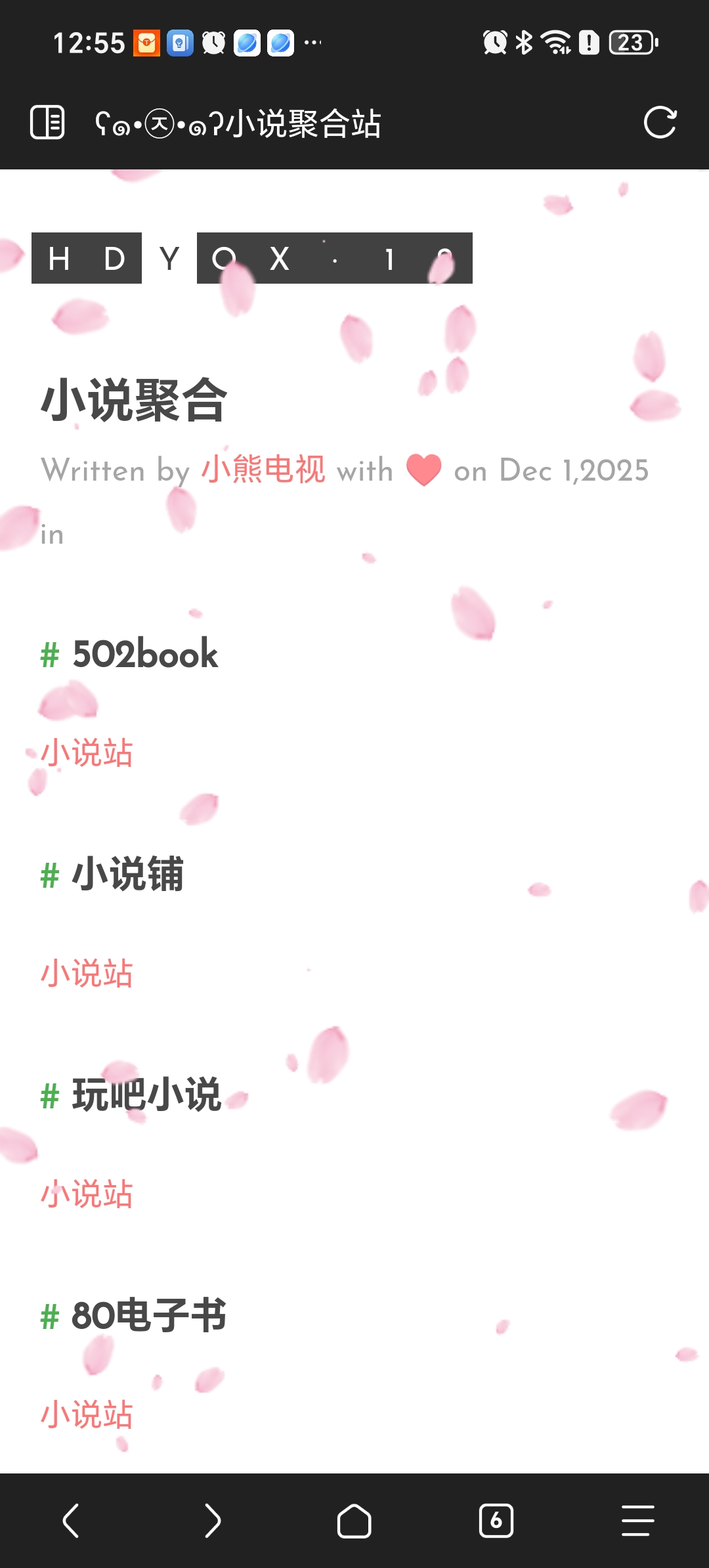Screen dimensions: 709x1568
Task: Open the tab switcher showing 6 tabs
Action: [496, 1521]
